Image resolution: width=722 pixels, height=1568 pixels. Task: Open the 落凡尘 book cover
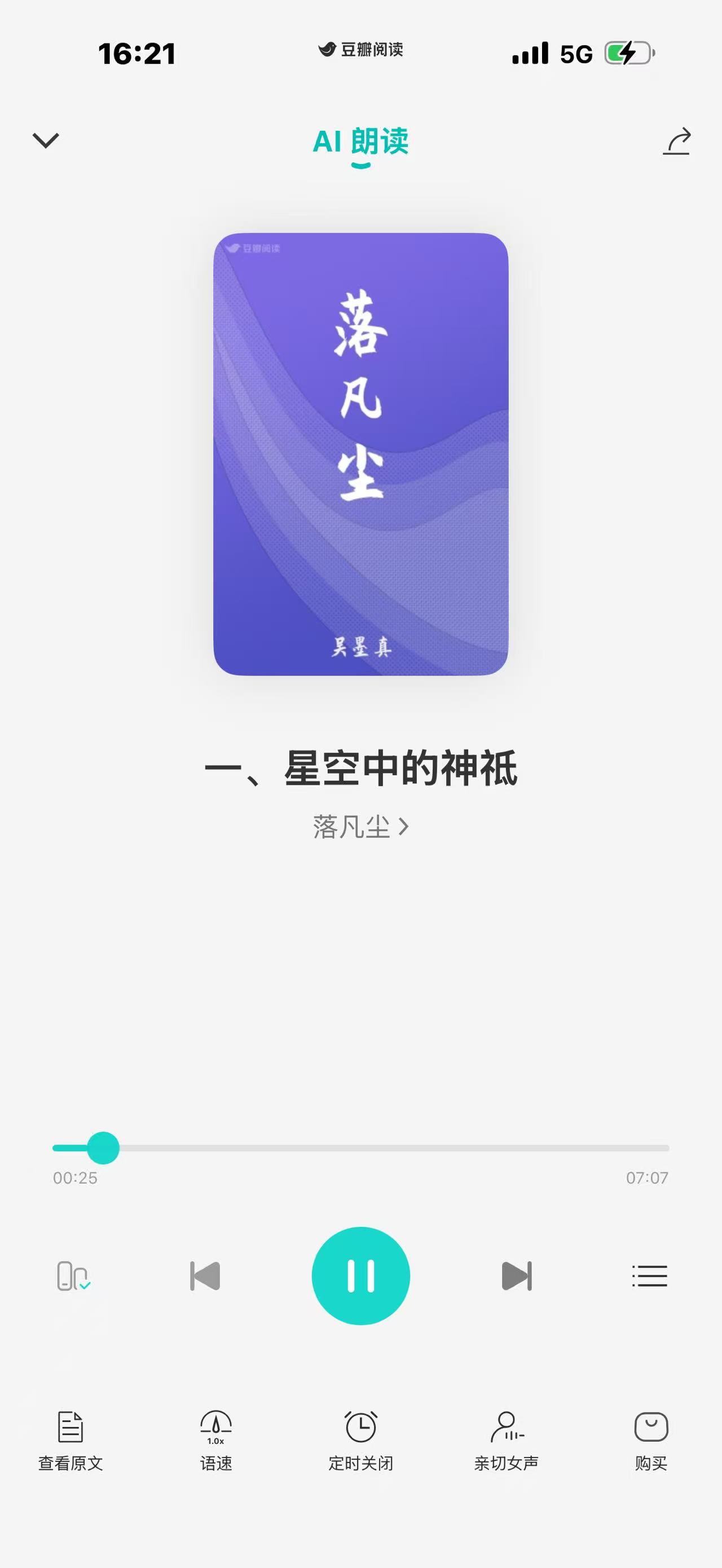(x=360, y=454)
